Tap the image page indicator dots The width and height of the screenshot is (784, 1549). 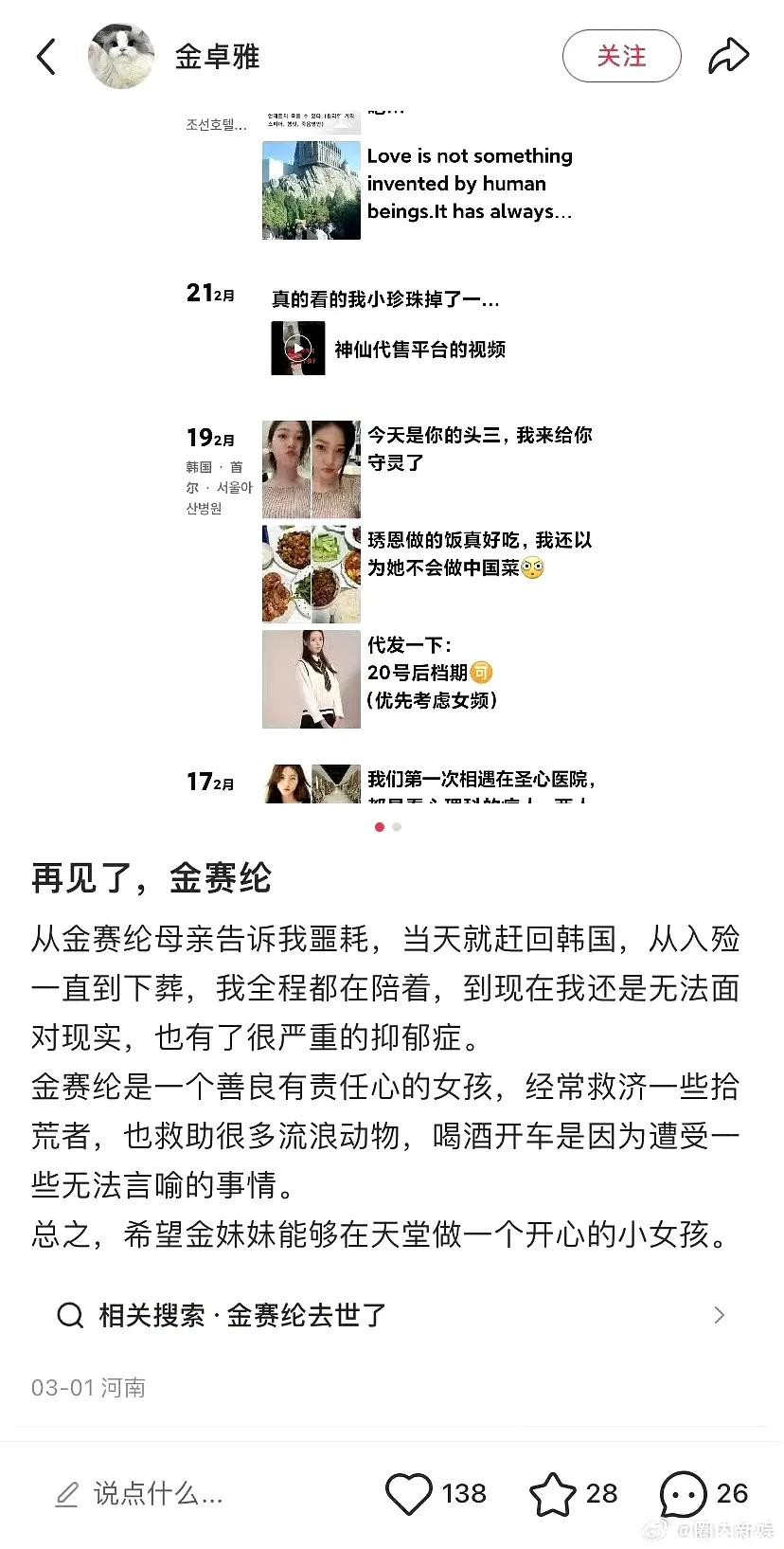click(387, 827)
